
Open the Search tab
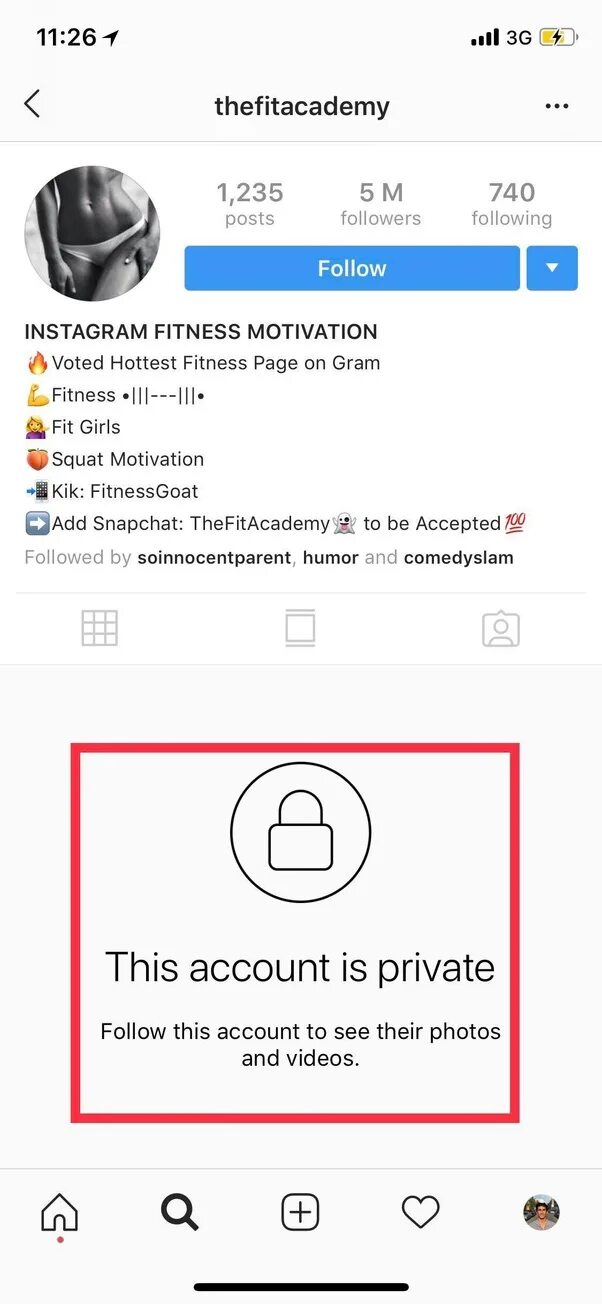tap(180, 1213)
